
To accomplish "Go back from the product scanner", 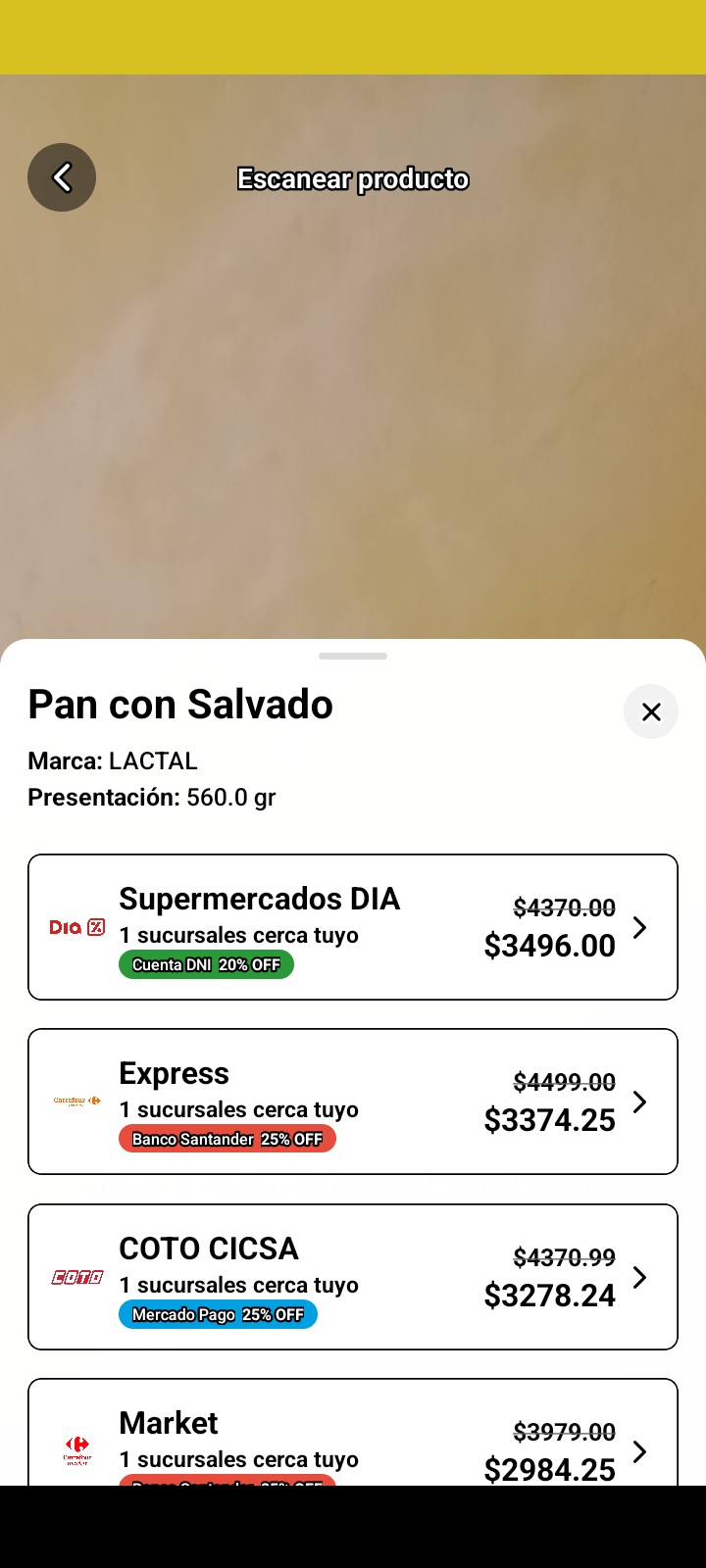I will click(62, 177).
